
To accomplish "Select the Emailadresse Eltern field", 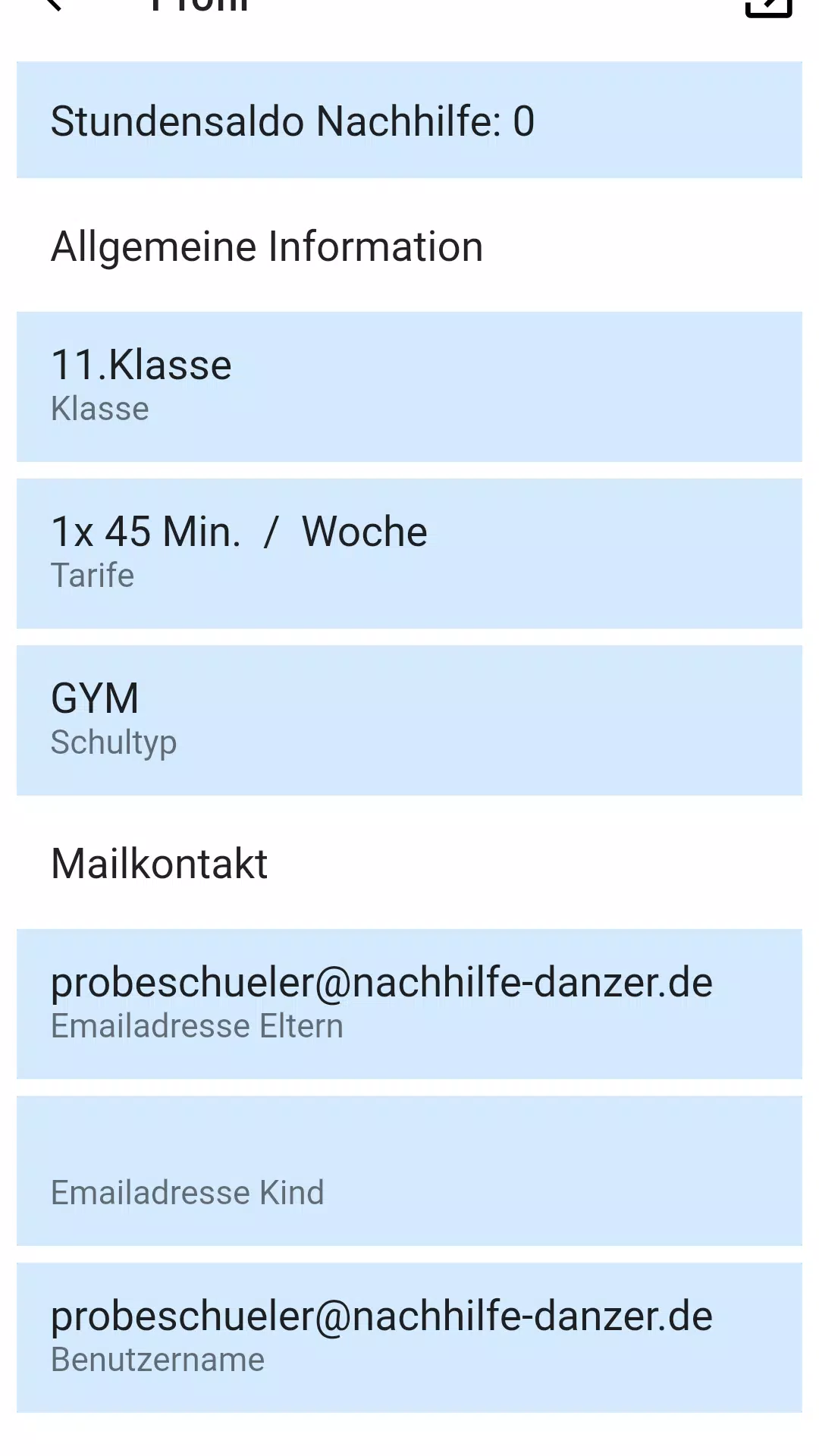I will (x=409, y=1003).
